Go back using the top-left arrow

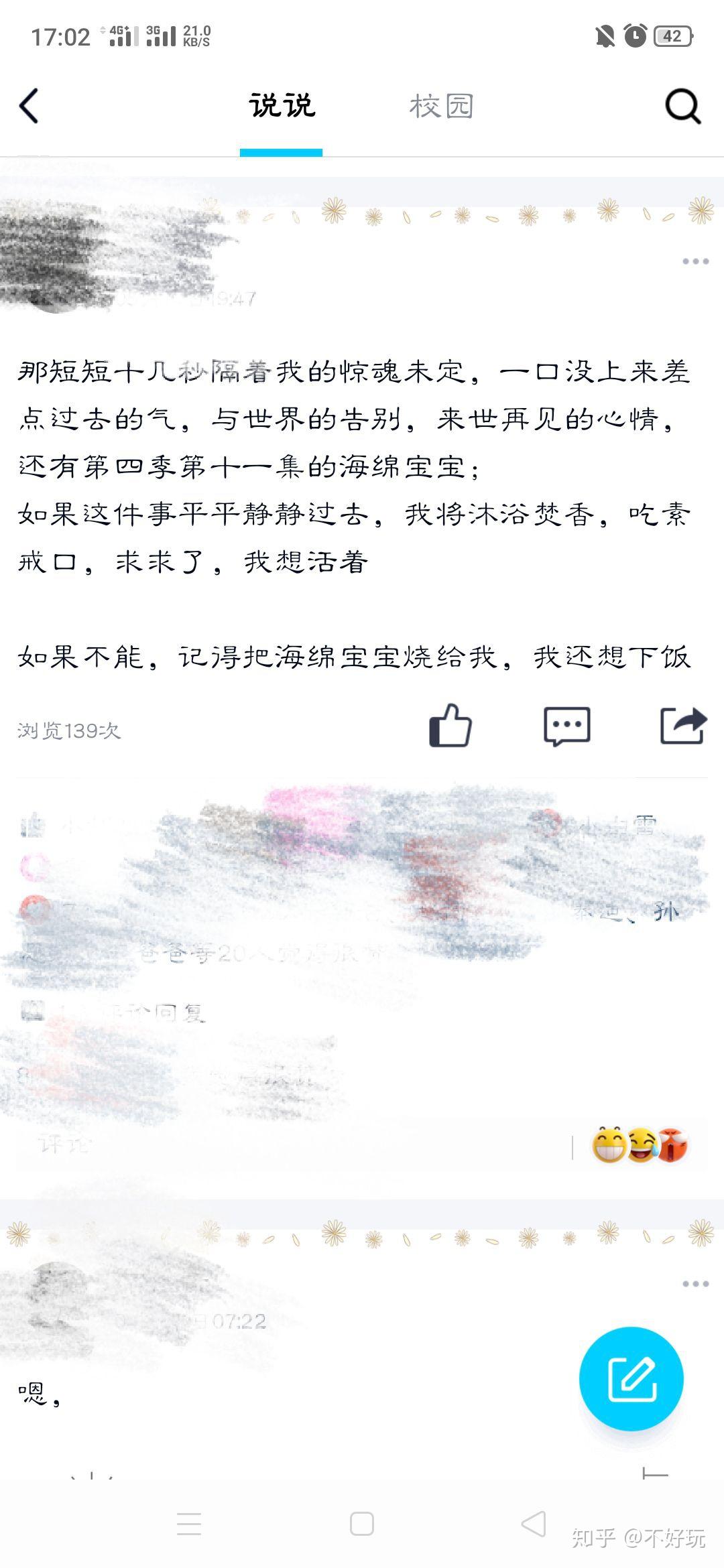pos(29,106)
